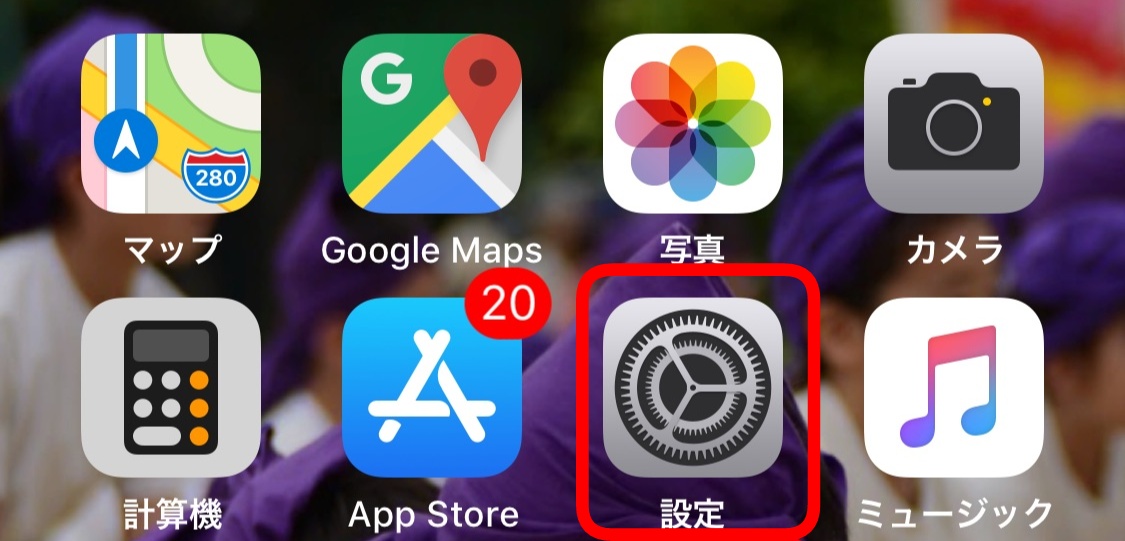Screen dimensions: 1125x541
Task: Open App Store with 20 updates badge
Action: pyautogui.click(x=432, y=387)
